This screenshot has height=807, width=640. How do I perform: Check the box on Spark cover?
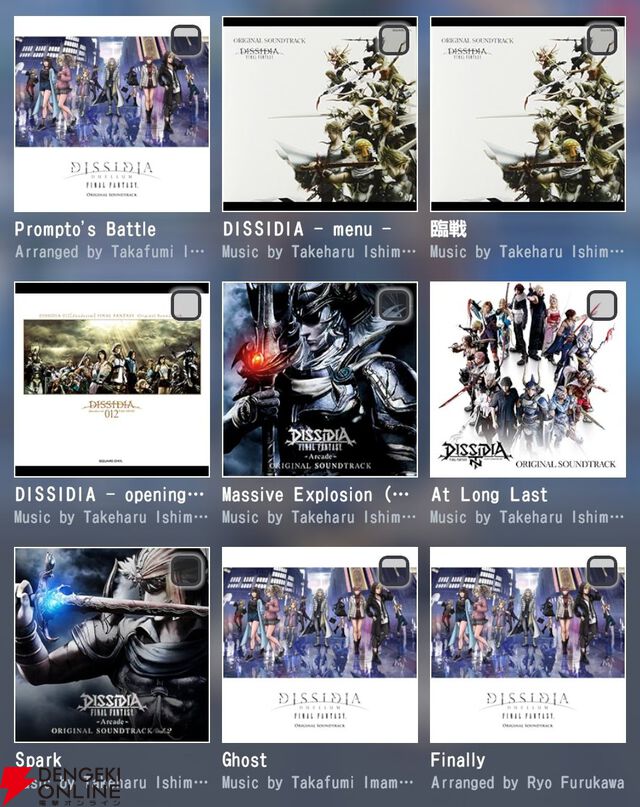click(x=186, y=572)
